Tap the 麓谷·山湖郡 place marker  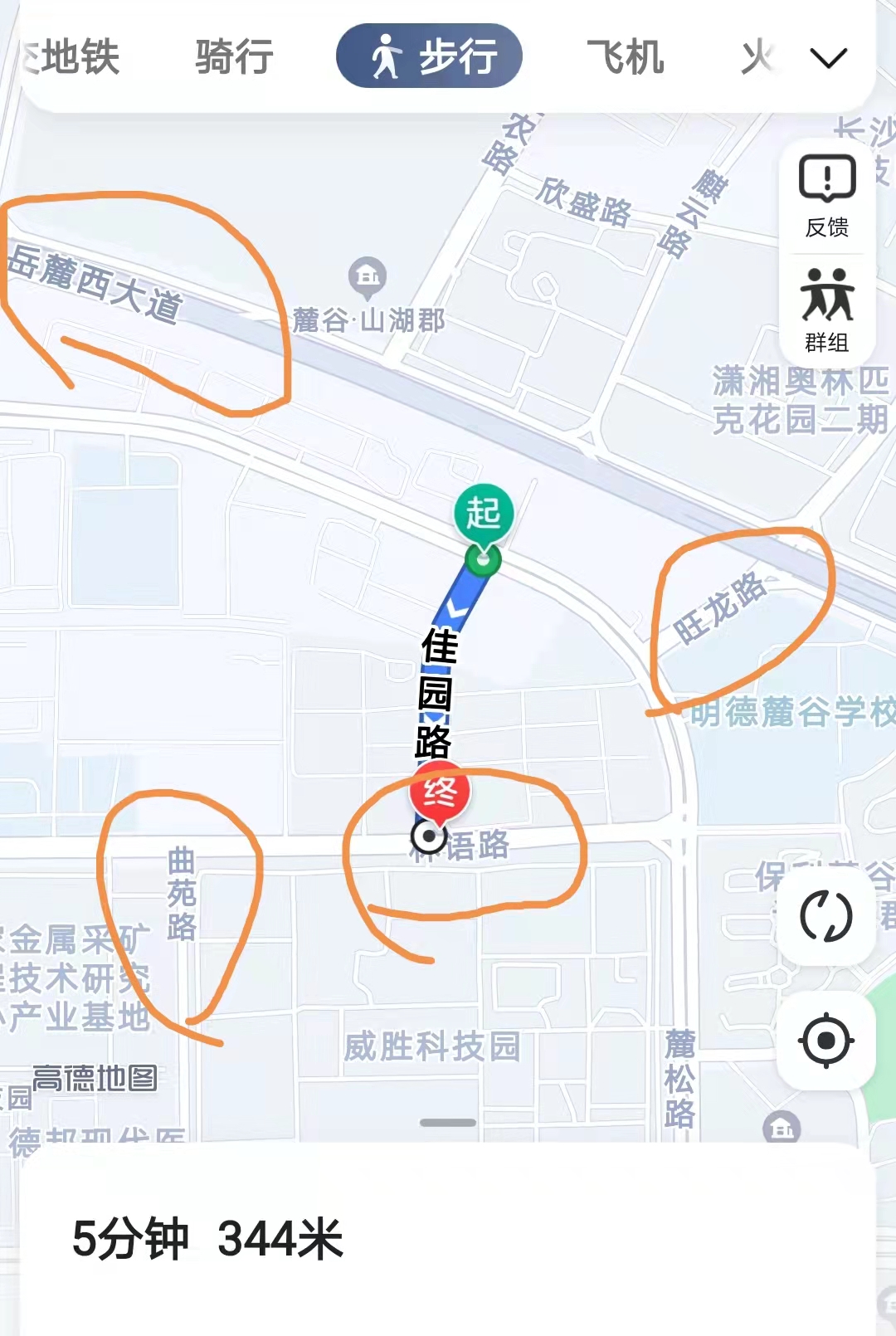point(368,277)
